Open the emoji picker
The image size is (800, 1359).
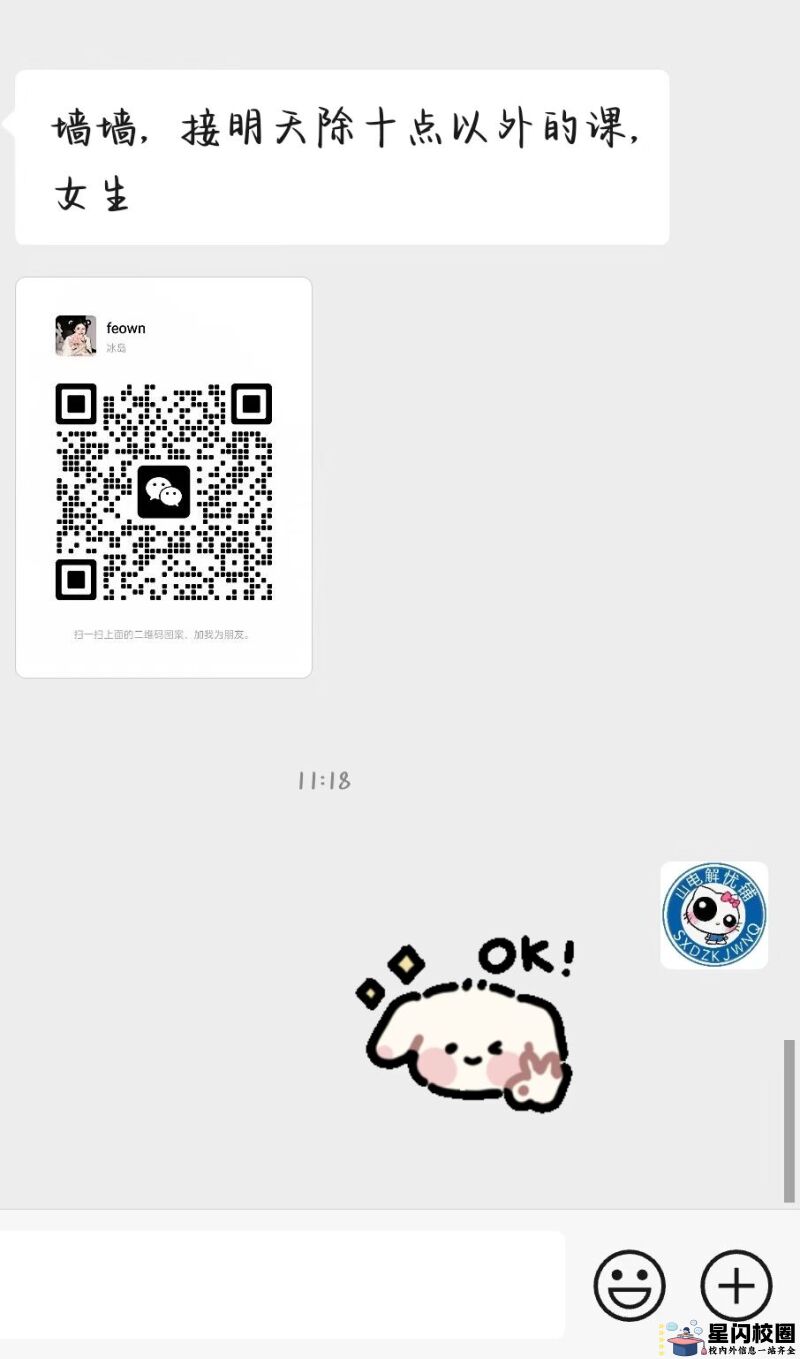[x=630, y=1285]
